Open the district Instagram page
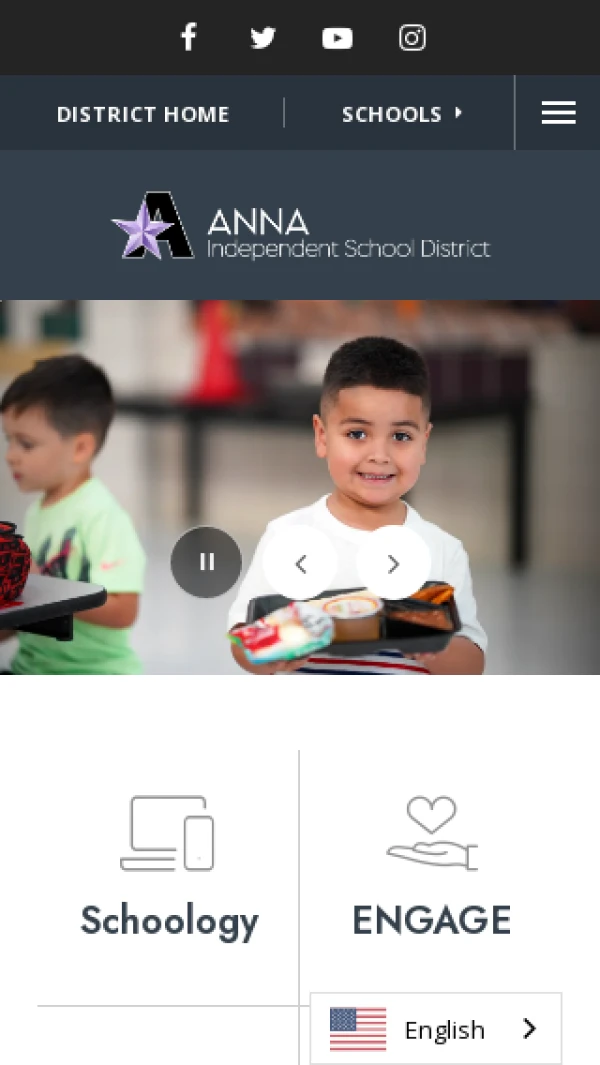Image resolution: width=600 pixels, height=1065 pixels. [412, 38]
